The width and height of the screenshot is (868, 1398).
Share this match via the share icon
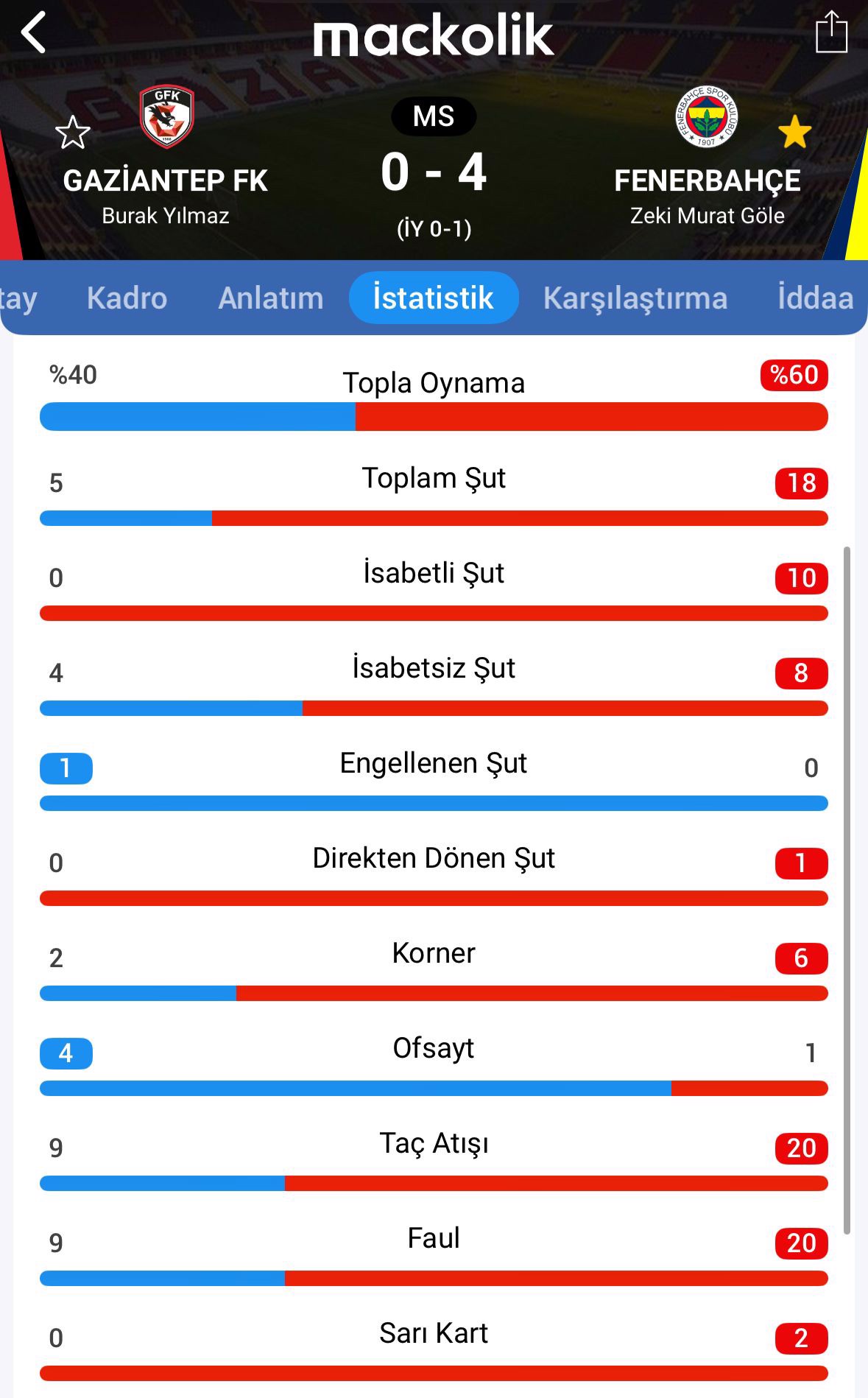(x=831, y=33)
